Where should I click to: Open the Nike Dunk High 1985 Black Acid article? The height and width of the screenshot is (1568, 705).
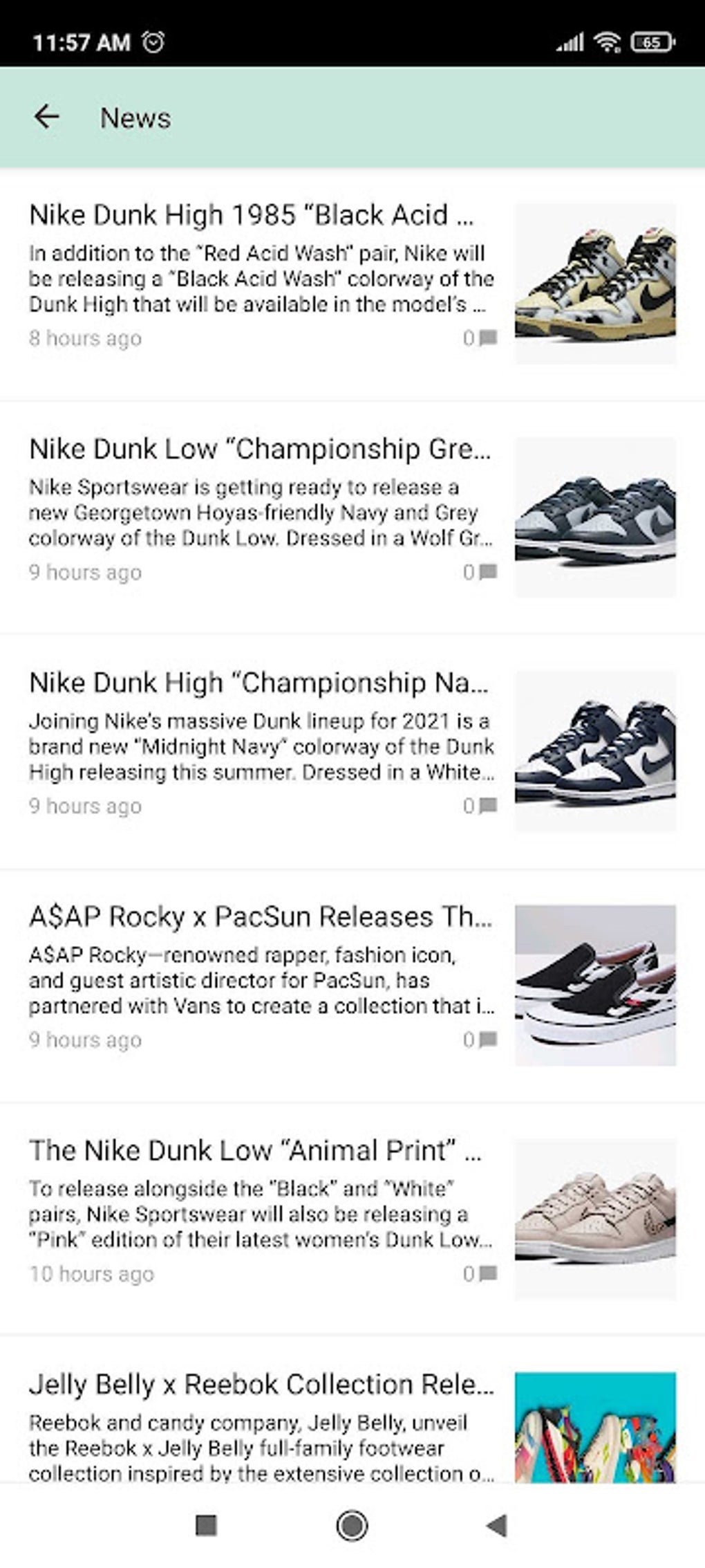[252, 215]
